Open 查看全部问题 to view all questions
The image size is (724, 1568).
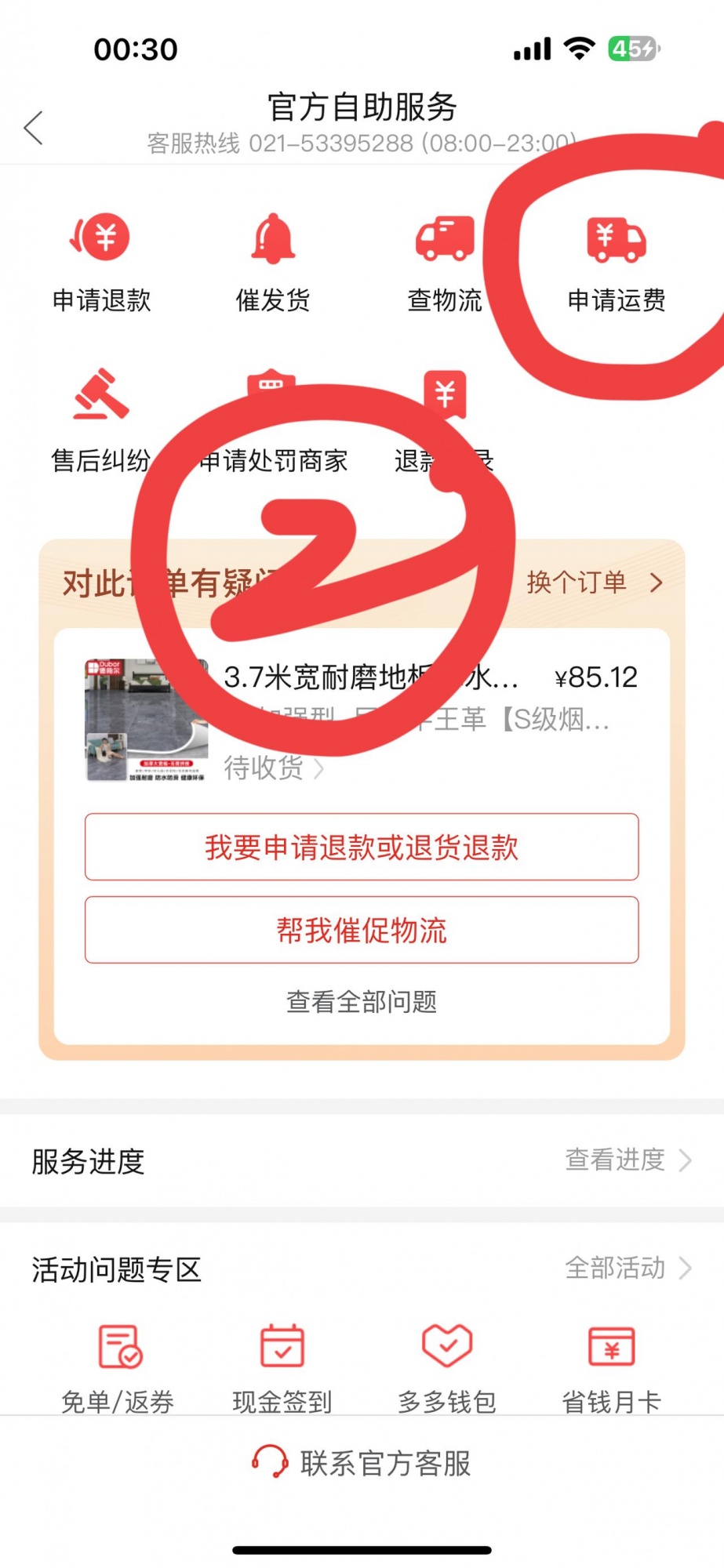[x=362, y=1002]
